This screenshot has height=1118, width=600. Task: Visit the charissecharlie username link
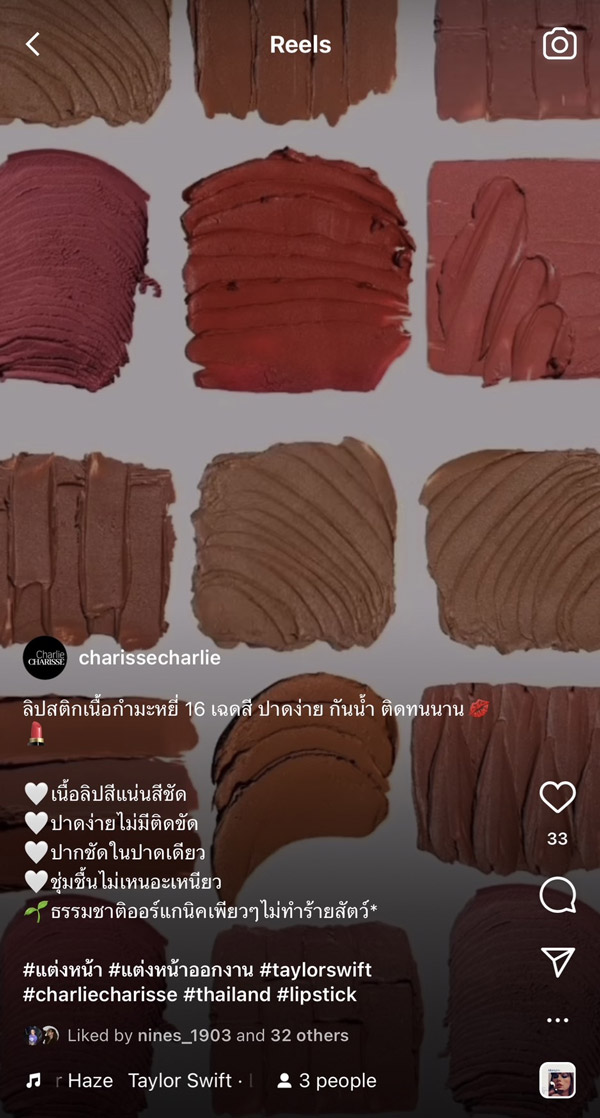click(x=150, y=658)
